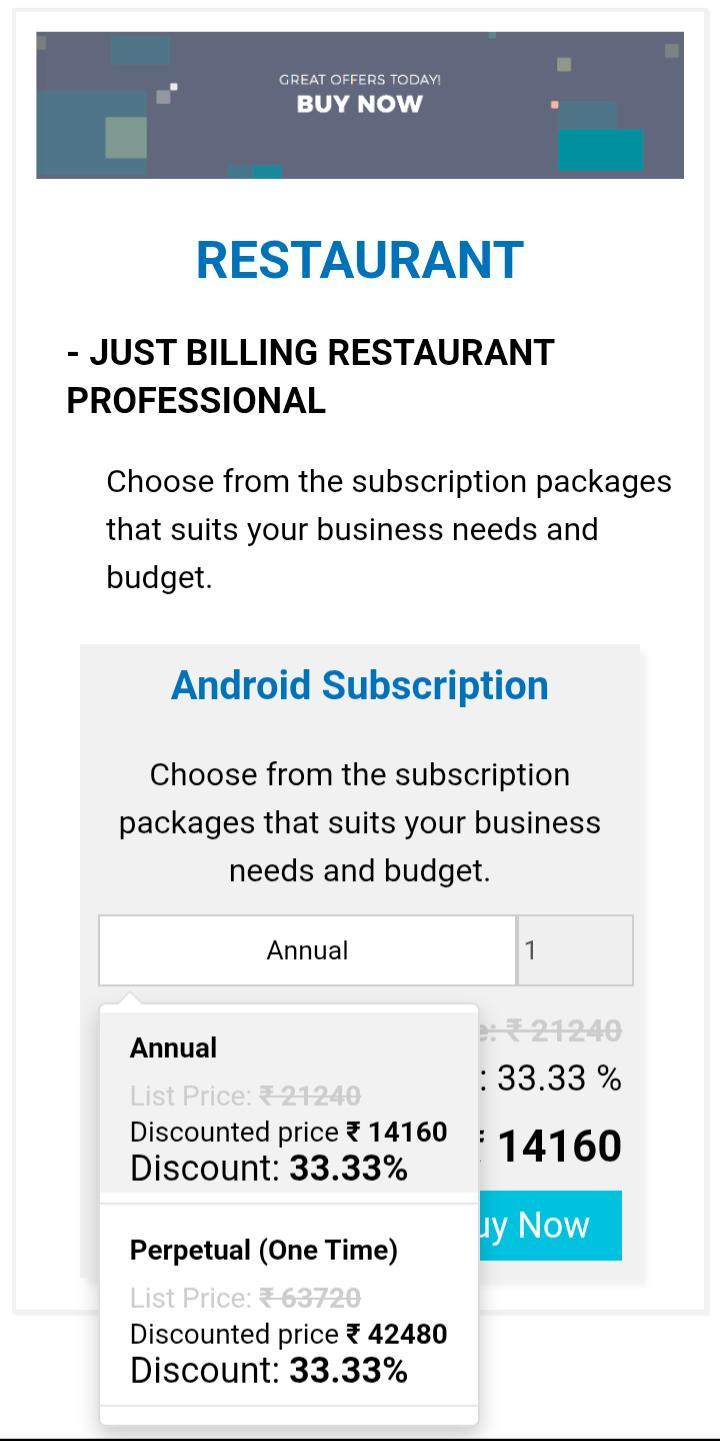720x1441 pixels.
Task: Collapse the Annual subscription dropdown
Action: (307, 950)
